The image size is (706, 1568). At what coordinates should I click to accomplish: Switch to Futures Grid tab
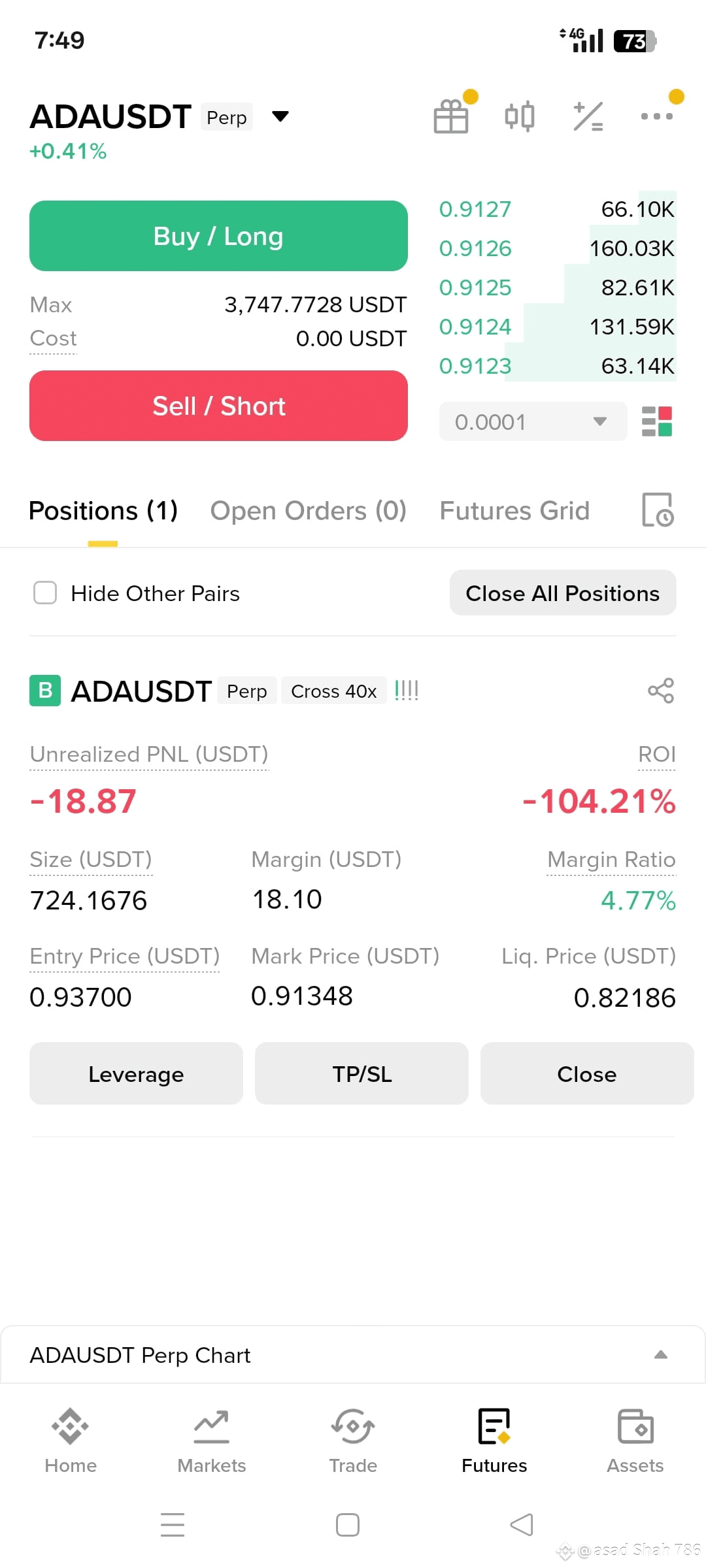[514, 510]
